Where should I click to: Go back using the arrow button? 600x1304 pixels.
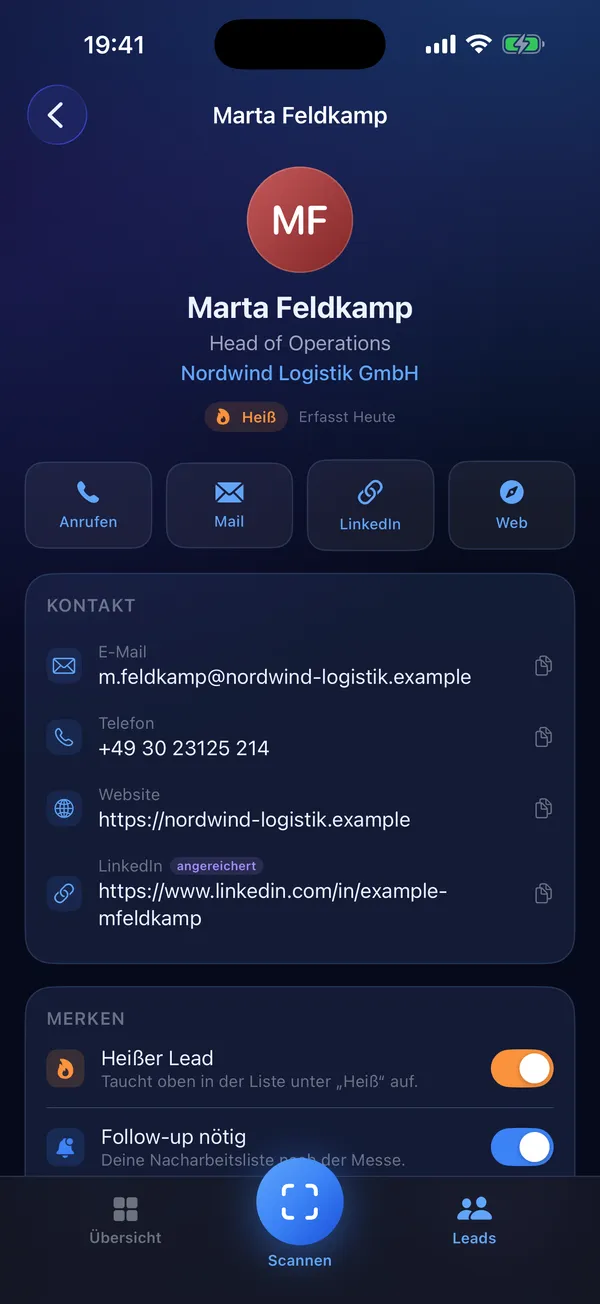coord(57,115)
